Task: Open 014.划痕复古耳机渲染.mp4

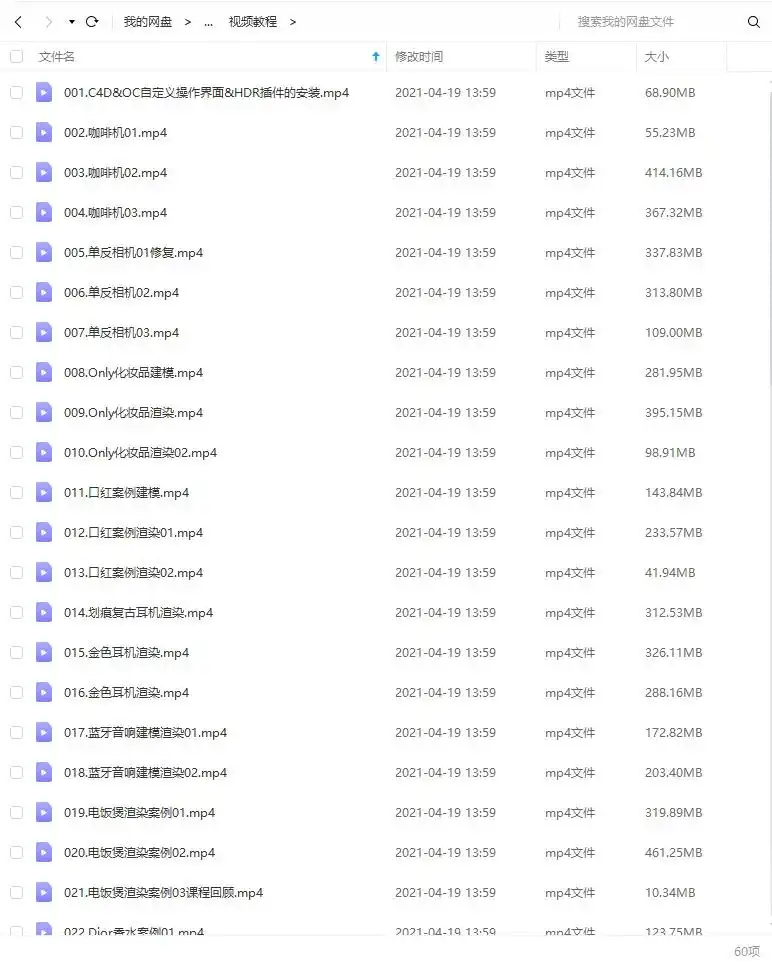Action: point(138,612)
